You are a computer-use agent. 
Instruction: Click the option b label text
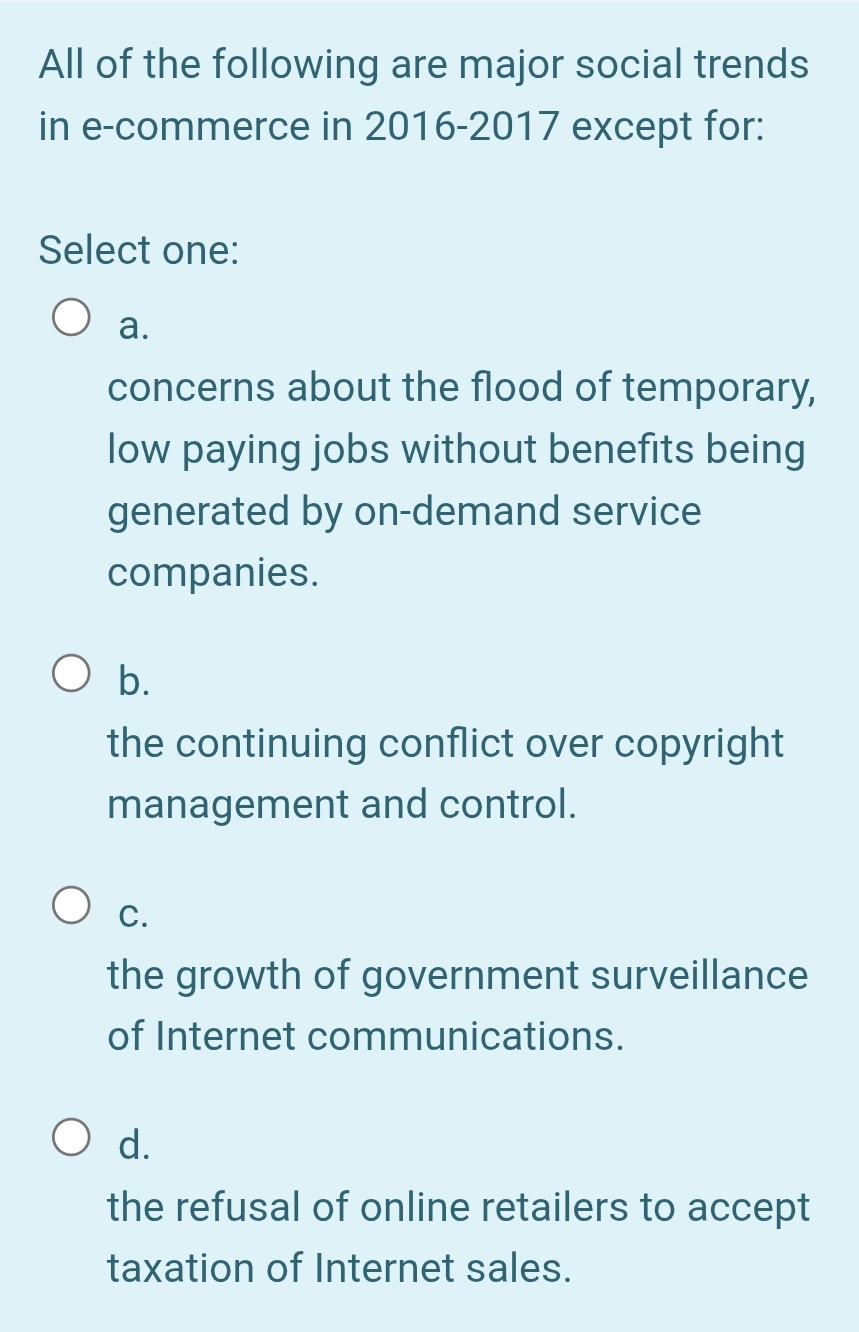coord(134,681)
